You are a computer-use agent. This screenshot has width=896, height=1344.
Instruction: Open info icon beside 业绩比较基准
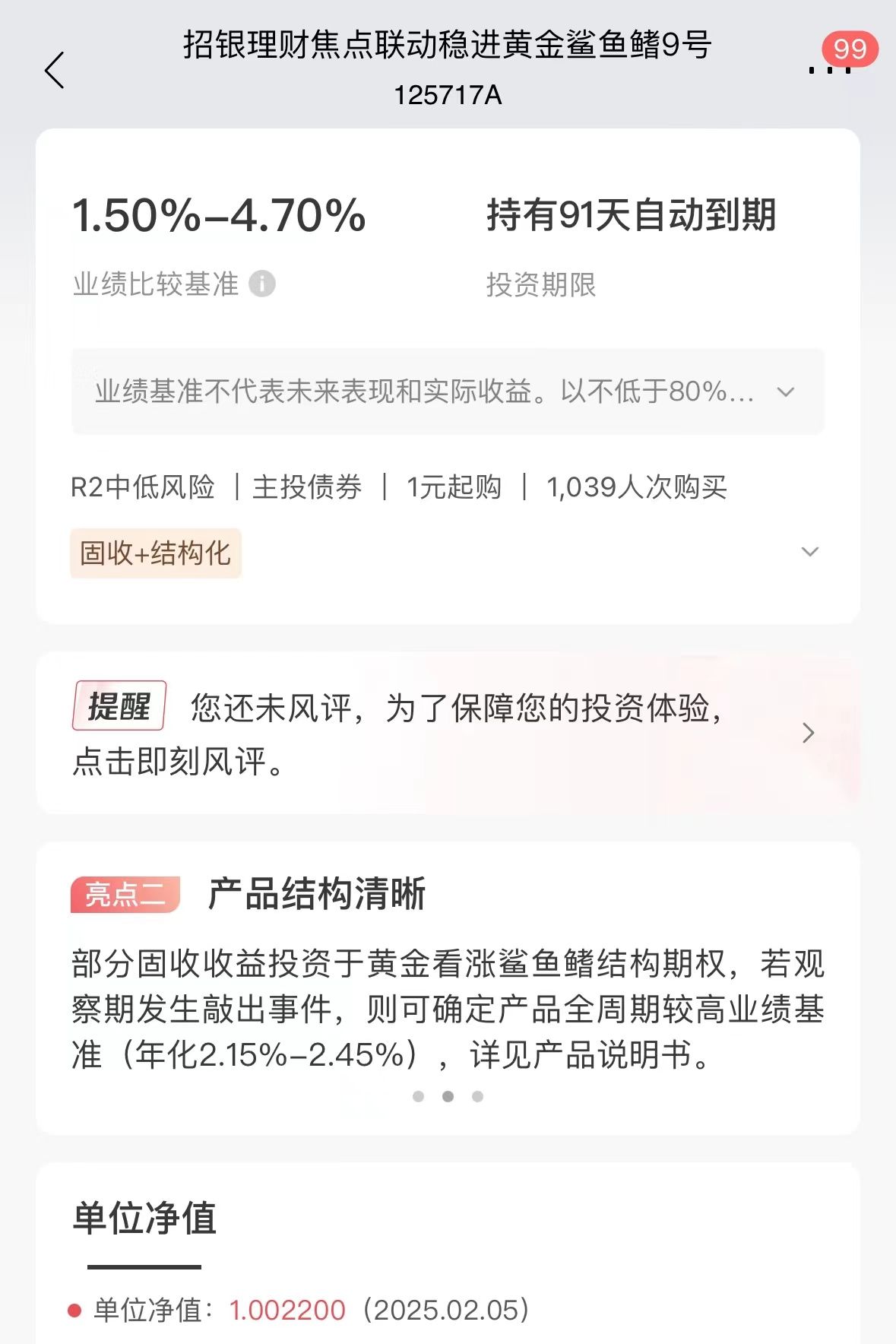pyautogui.click(x=262, y=284)
